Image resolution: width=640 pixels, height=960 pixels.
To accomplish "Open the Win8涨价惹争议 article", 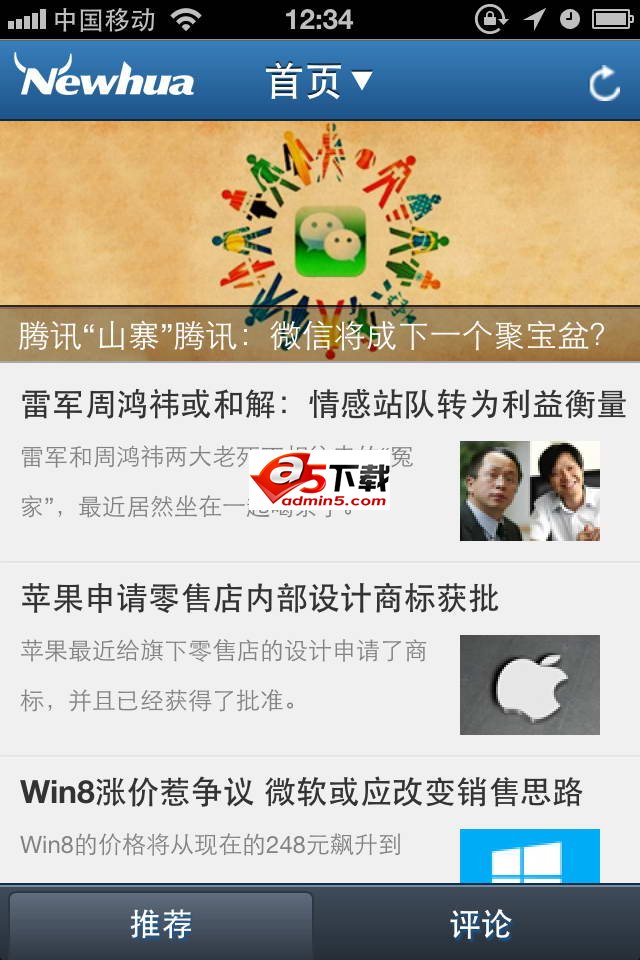I will click(301, 793).
